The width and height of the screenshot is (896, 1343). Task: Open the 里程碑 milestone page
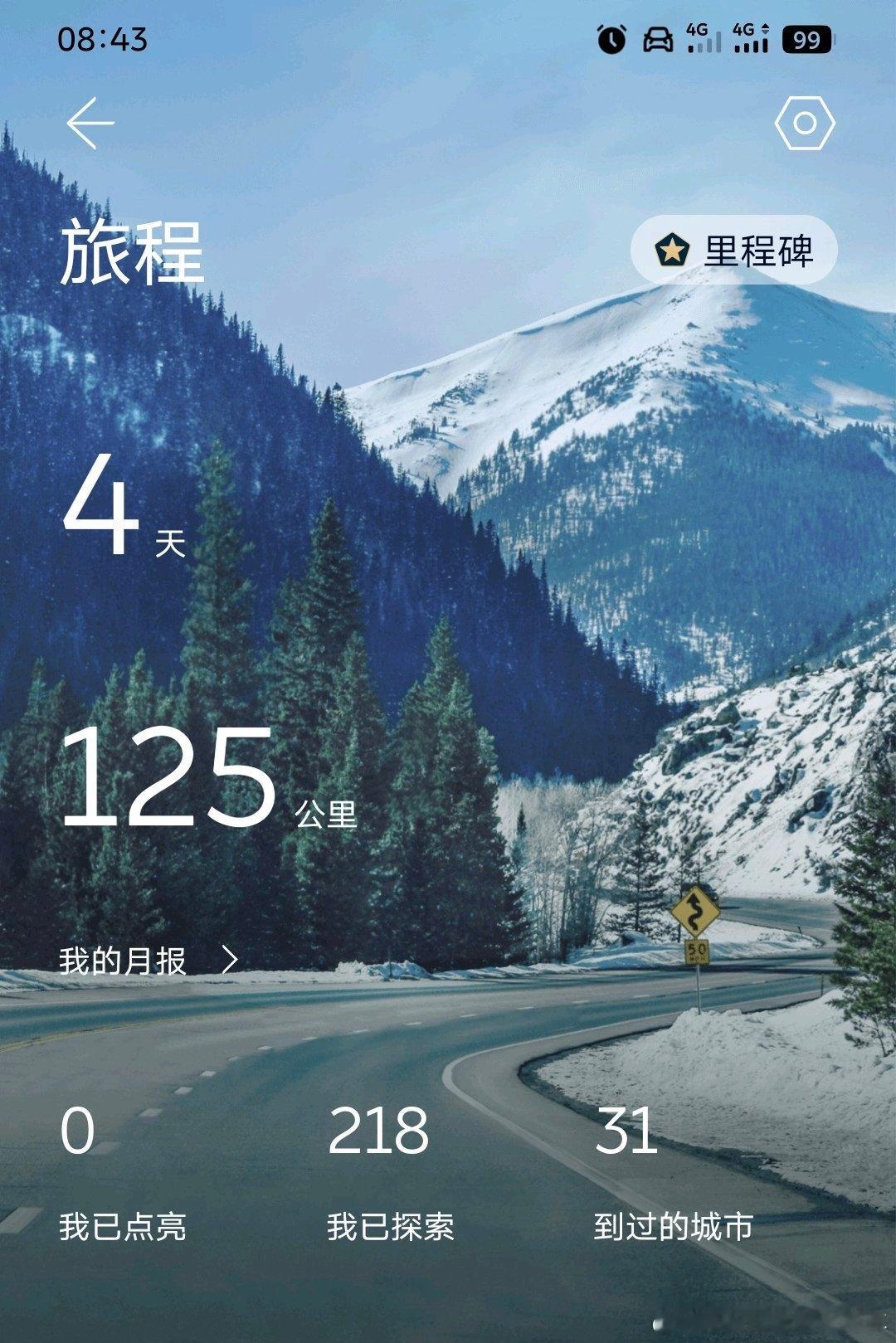pyautogui.click(x=737, y=249)
